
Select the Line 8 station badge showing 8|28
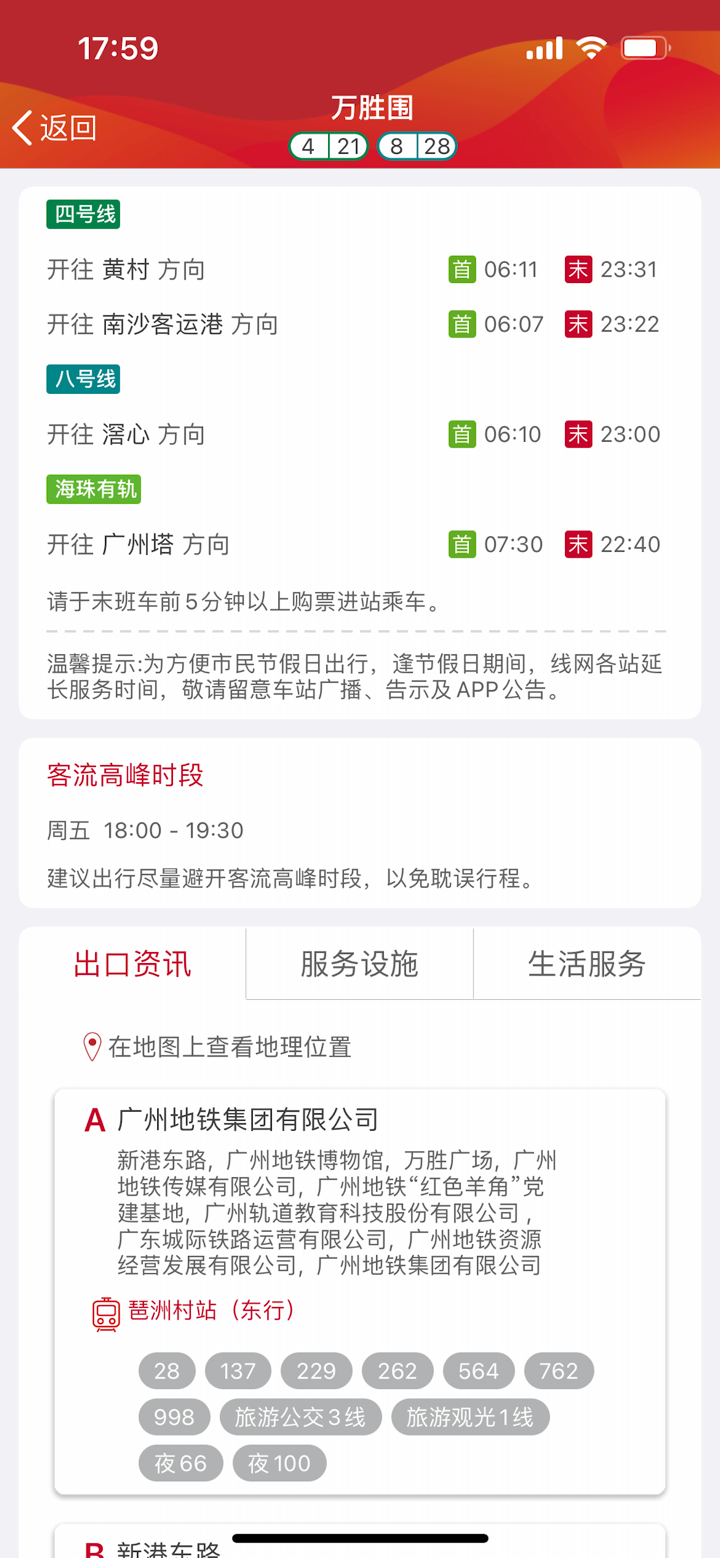pos(416,146)
